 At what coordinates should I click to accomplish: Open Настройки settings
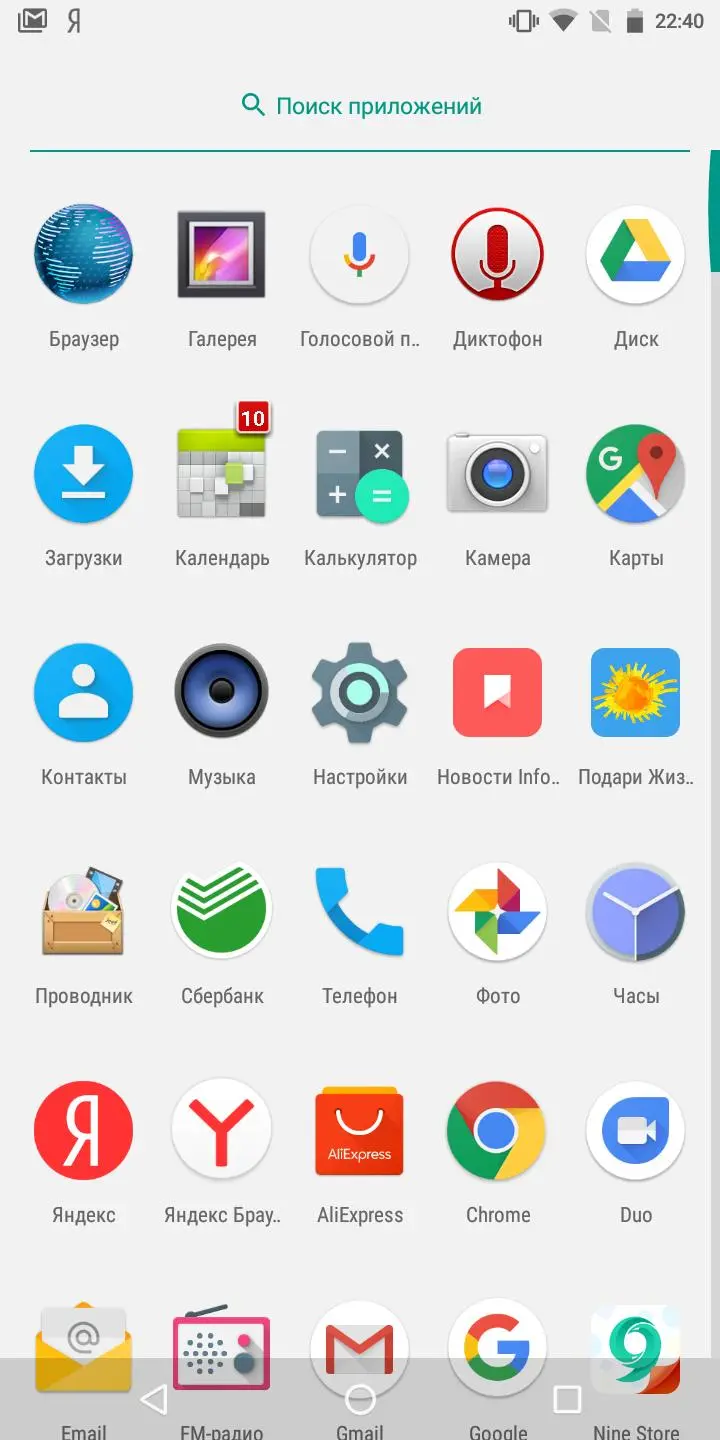point(360,692)
